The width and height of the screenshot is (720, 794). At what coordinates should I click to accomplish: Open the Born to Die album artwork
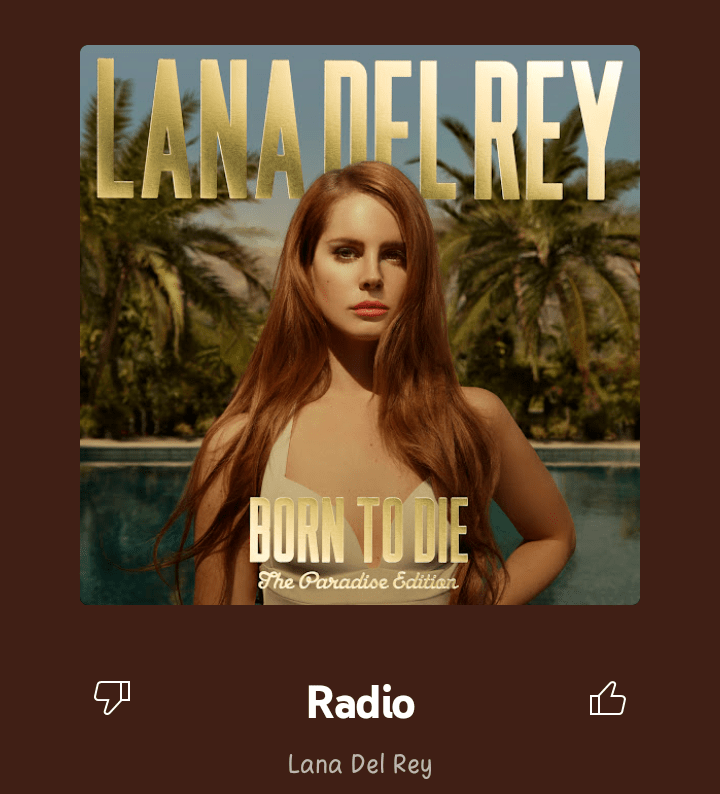pos(360,325)
